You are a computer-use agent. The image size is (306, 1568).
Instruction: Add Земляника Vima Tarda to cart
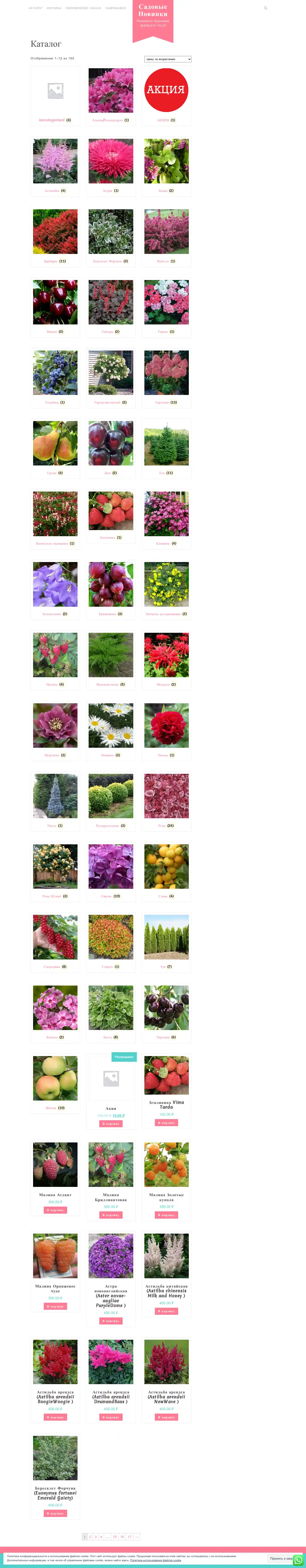click(166, 1123)
